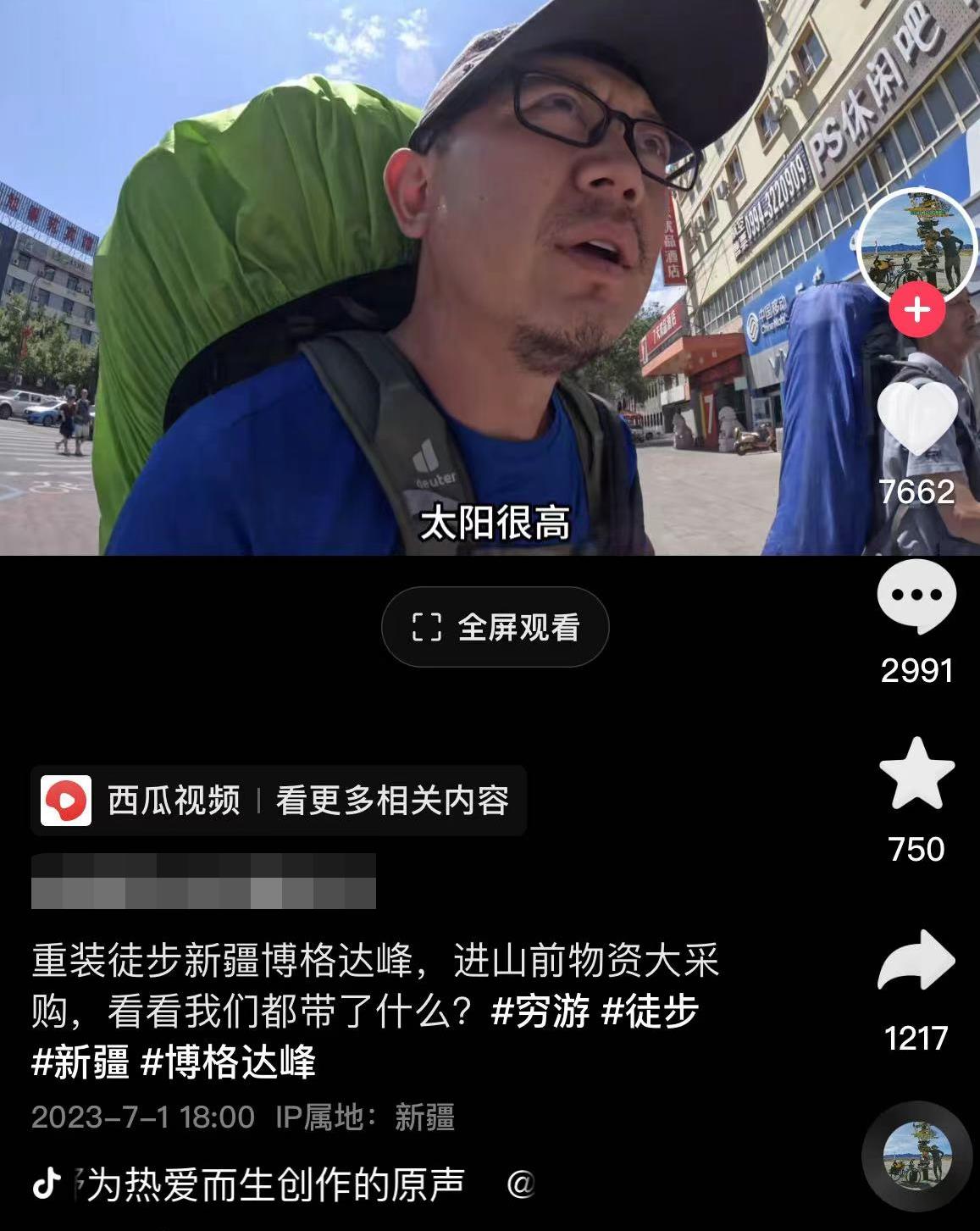980x1231 pixels.
Task: Tap 全屏观看 to watch fullscreen
Action: 495,627
